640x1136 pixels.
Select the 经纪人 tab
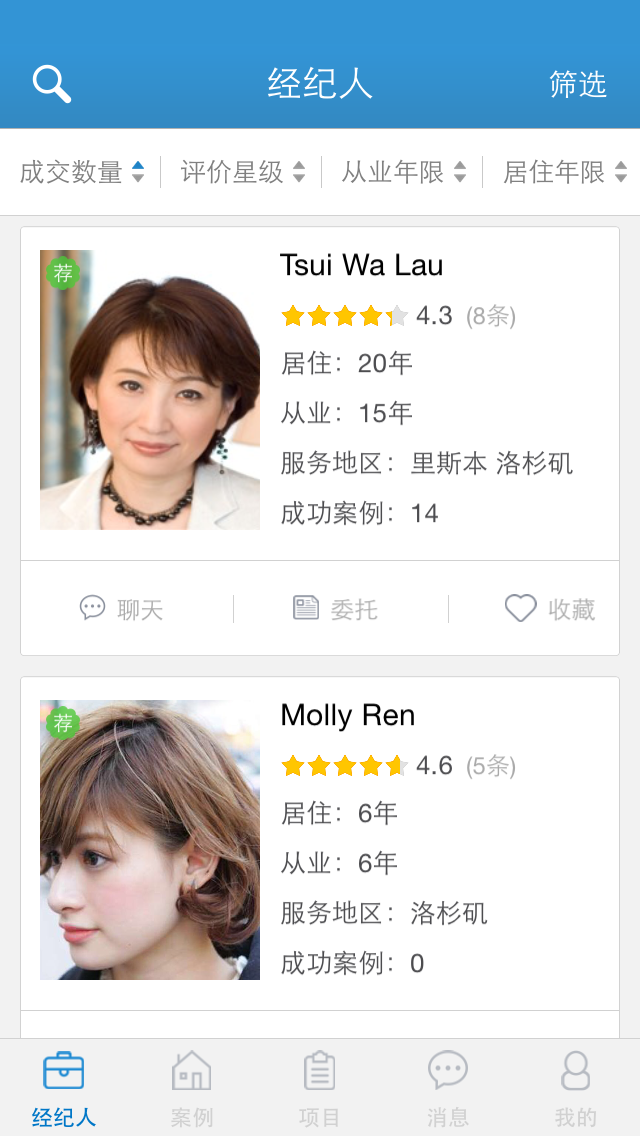[x=64, y=1088]
